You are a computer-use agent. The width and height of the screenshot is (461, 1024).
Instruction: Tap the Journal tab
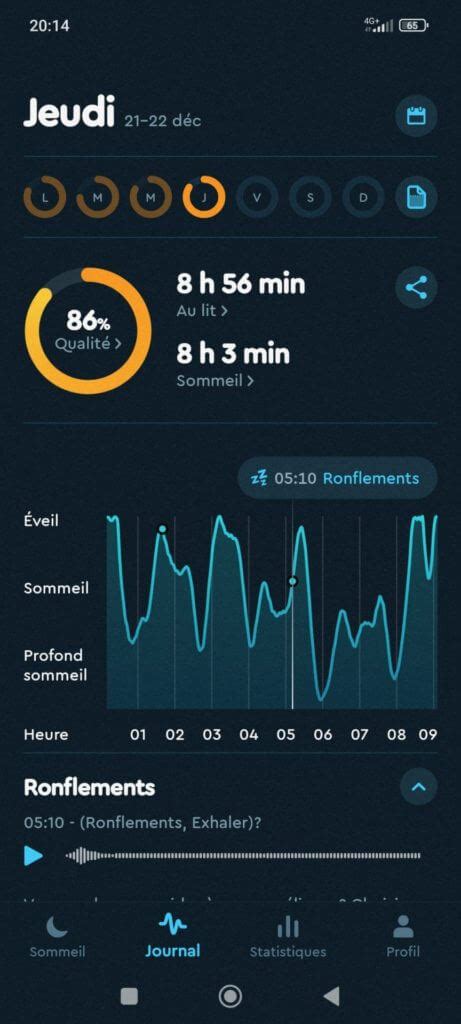[x=172, y=936]
